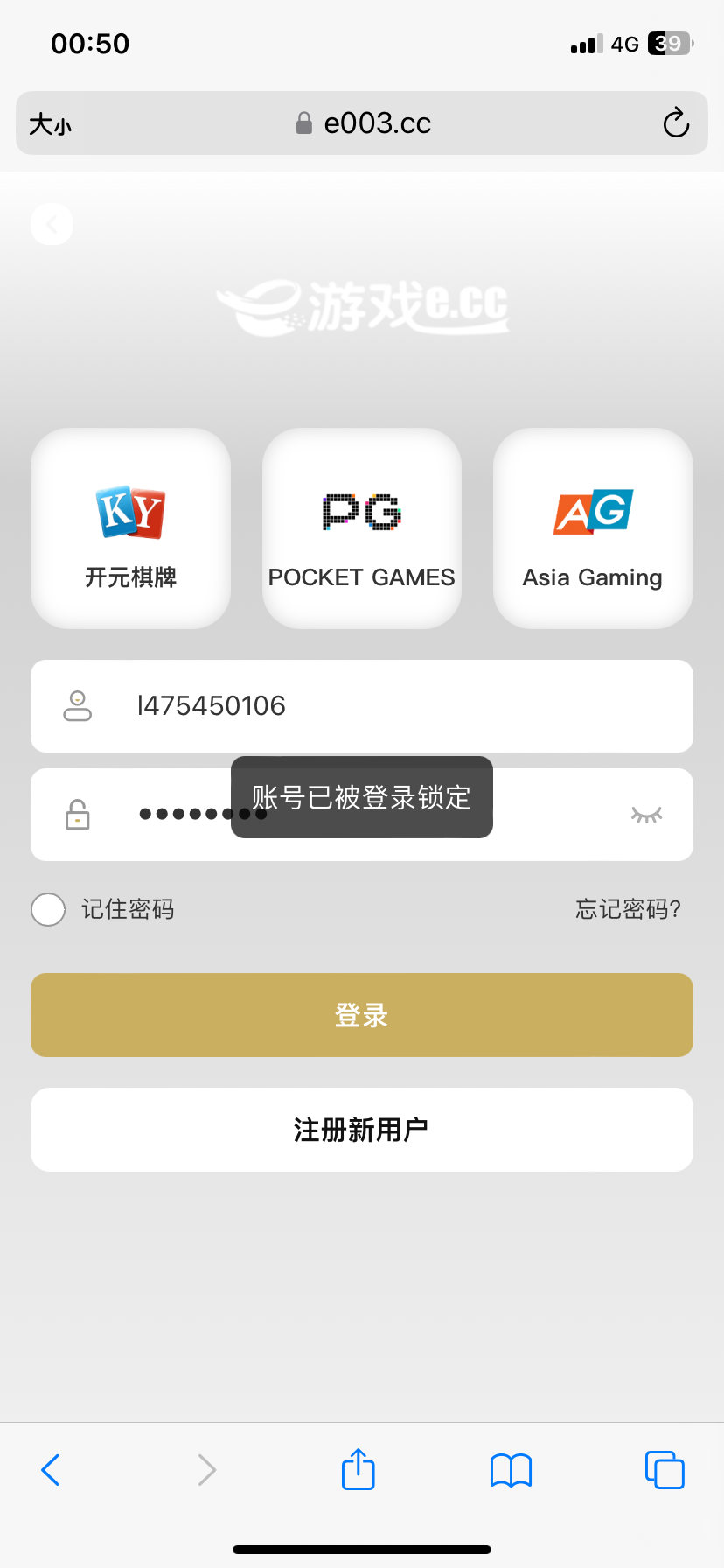Open the 开元棋牌 KY game card
This screenshot has height=1568, width=724.
coord(130,528)
